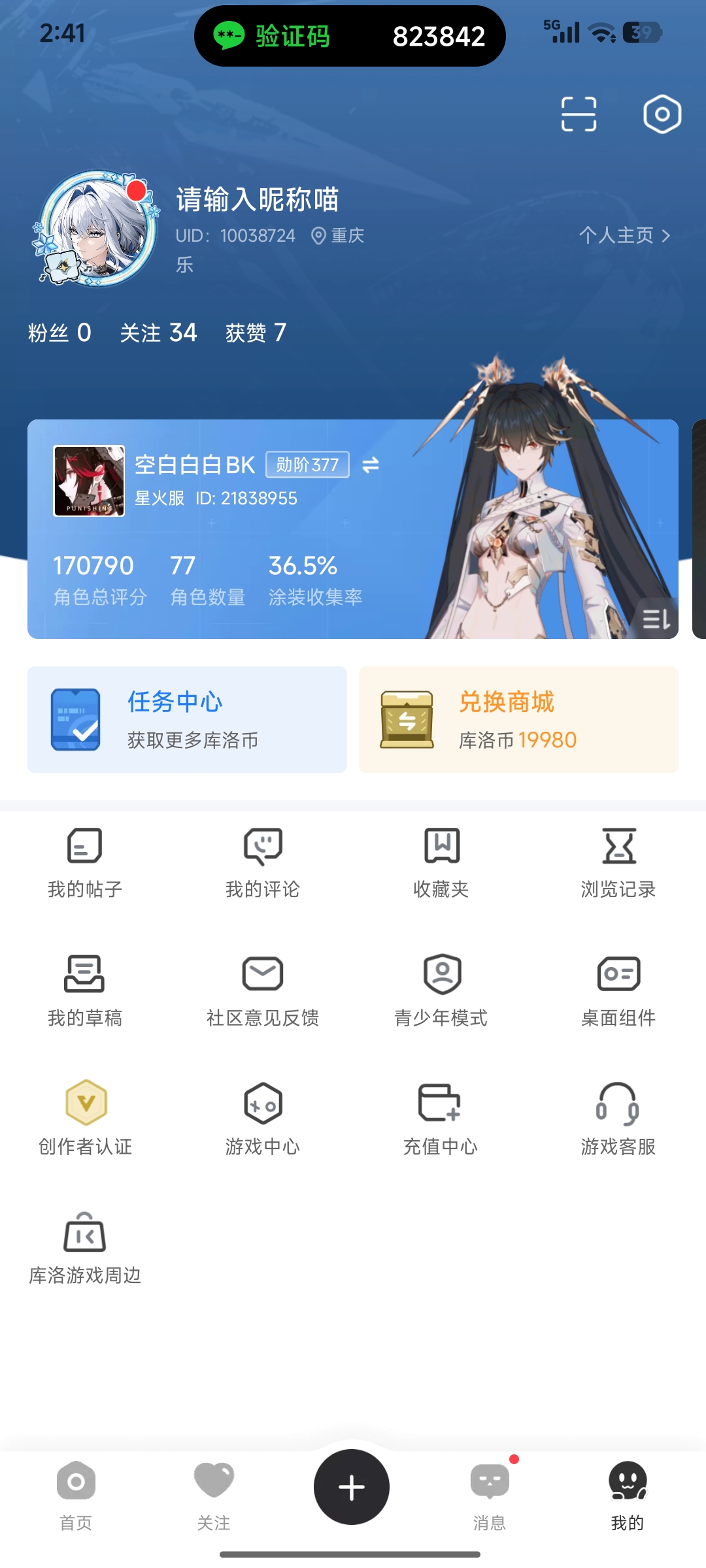The image size is (706, 1568).
Task: Switch game account with the swap arrows
Action: (371, 465)
